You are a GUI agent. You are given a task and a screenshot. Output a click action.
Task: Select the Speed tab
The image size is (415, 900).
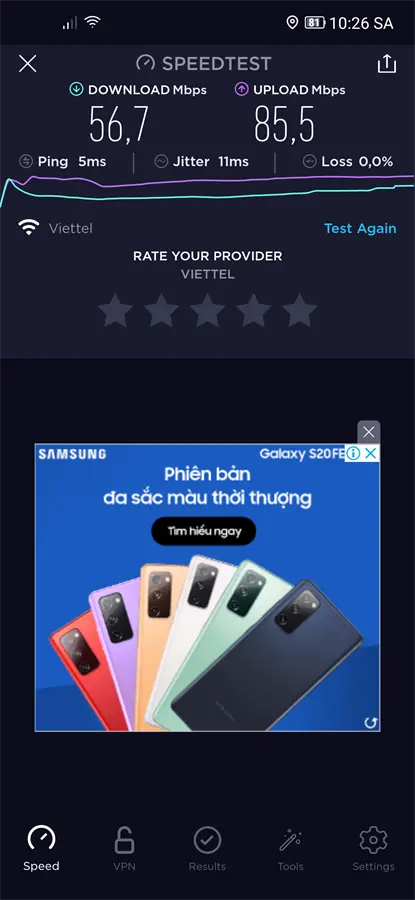[x=41, y=849]
